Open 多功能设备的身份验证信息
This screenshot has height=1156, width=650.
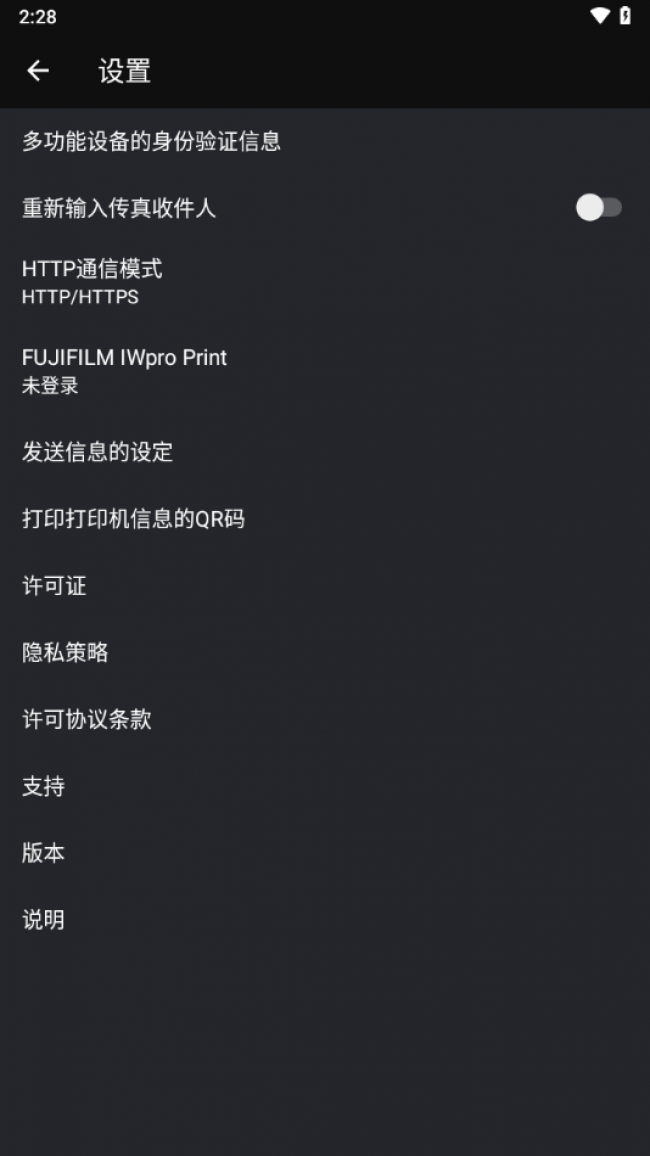[x=325, y=141]
